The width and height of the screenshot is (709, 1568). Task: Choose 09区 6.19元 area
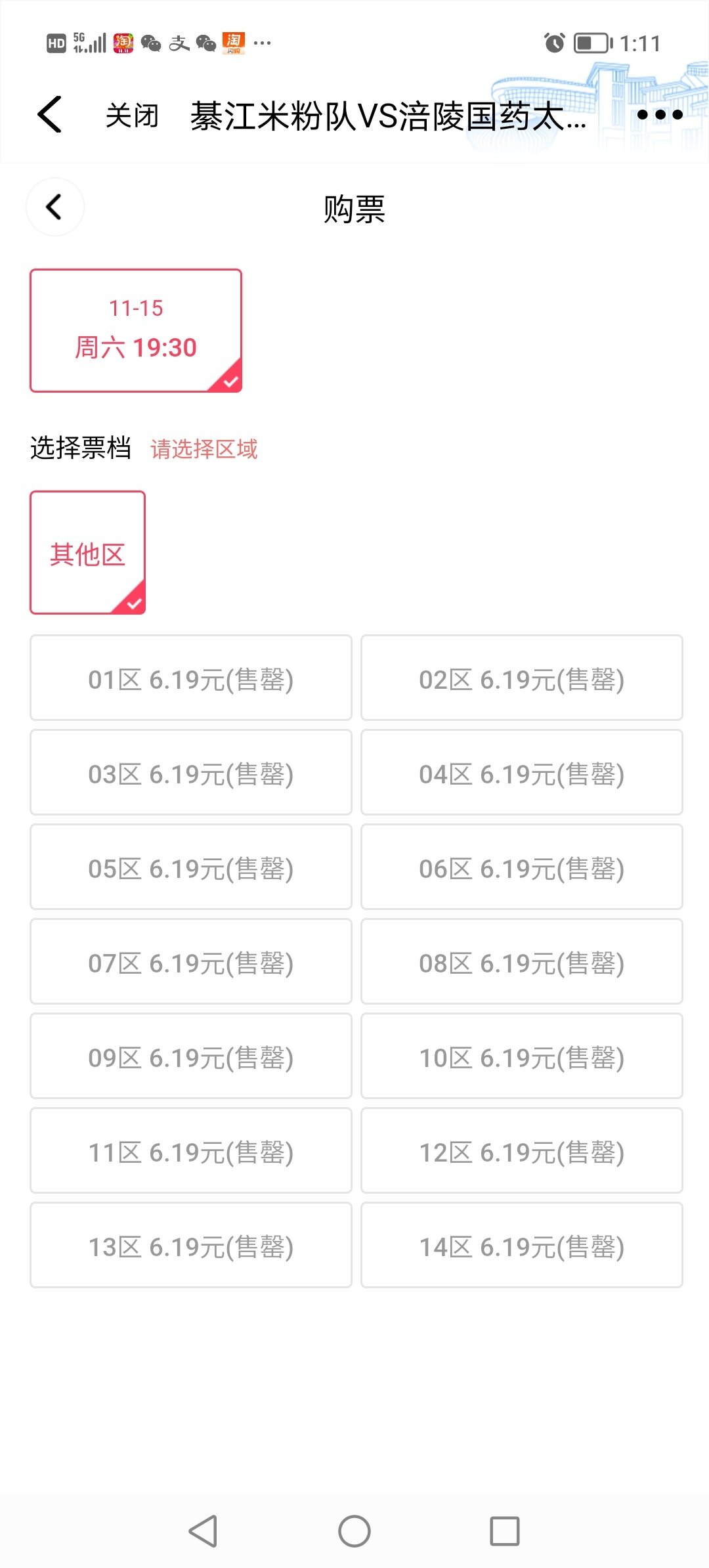tap(191, 1056)
